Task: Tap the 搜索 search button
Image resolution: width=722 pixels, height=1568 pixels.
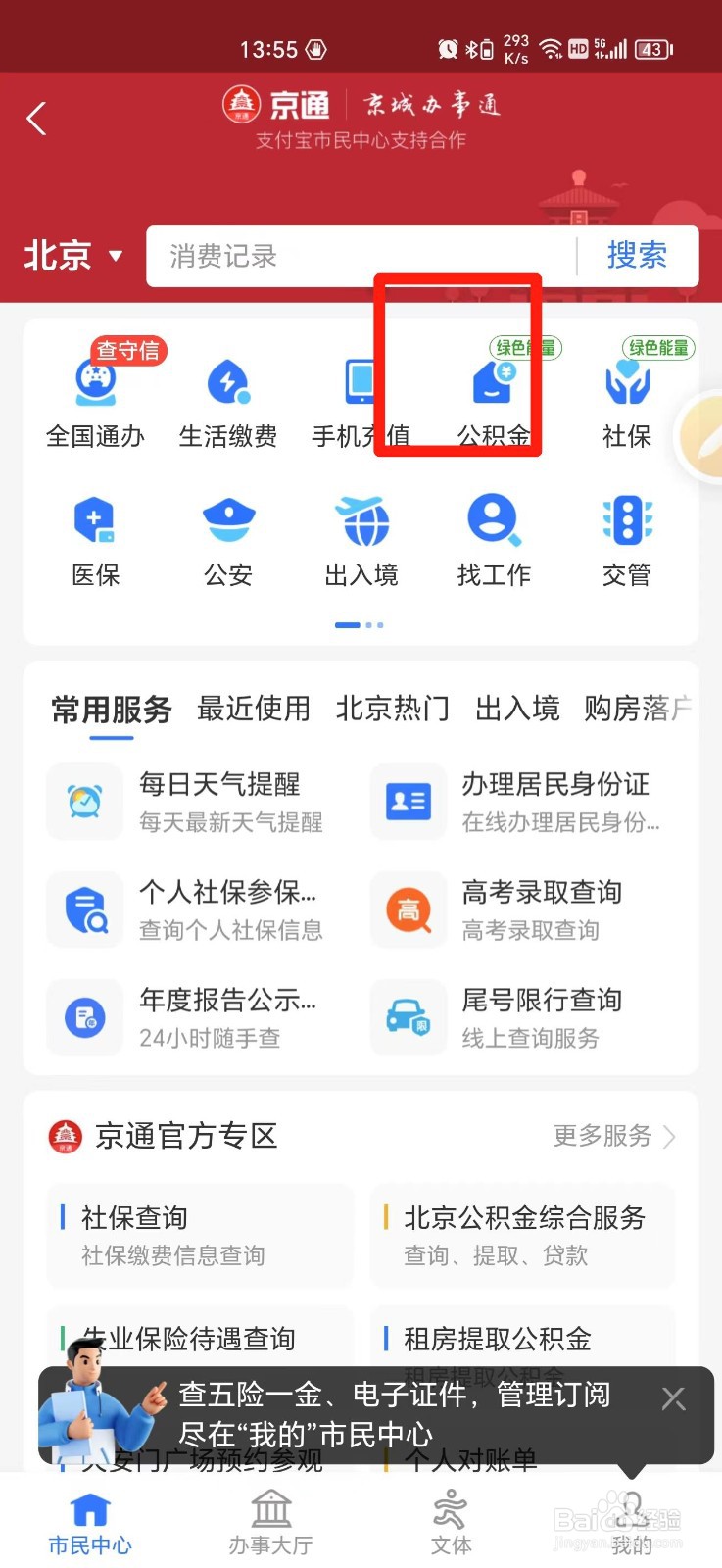Action: pos(637,256)
